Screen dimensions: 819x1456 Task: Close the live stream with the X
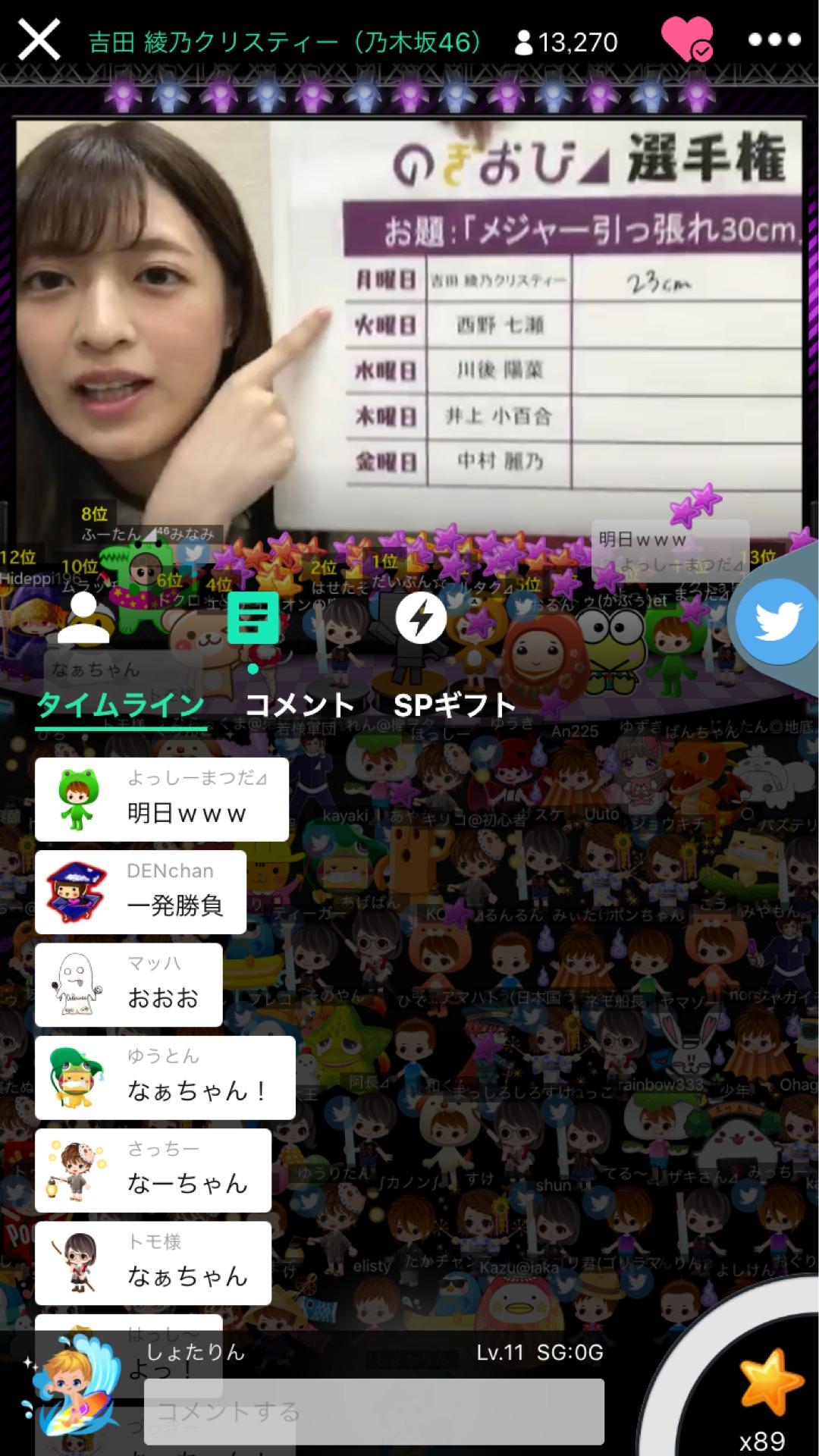click(x=39, y=39)
